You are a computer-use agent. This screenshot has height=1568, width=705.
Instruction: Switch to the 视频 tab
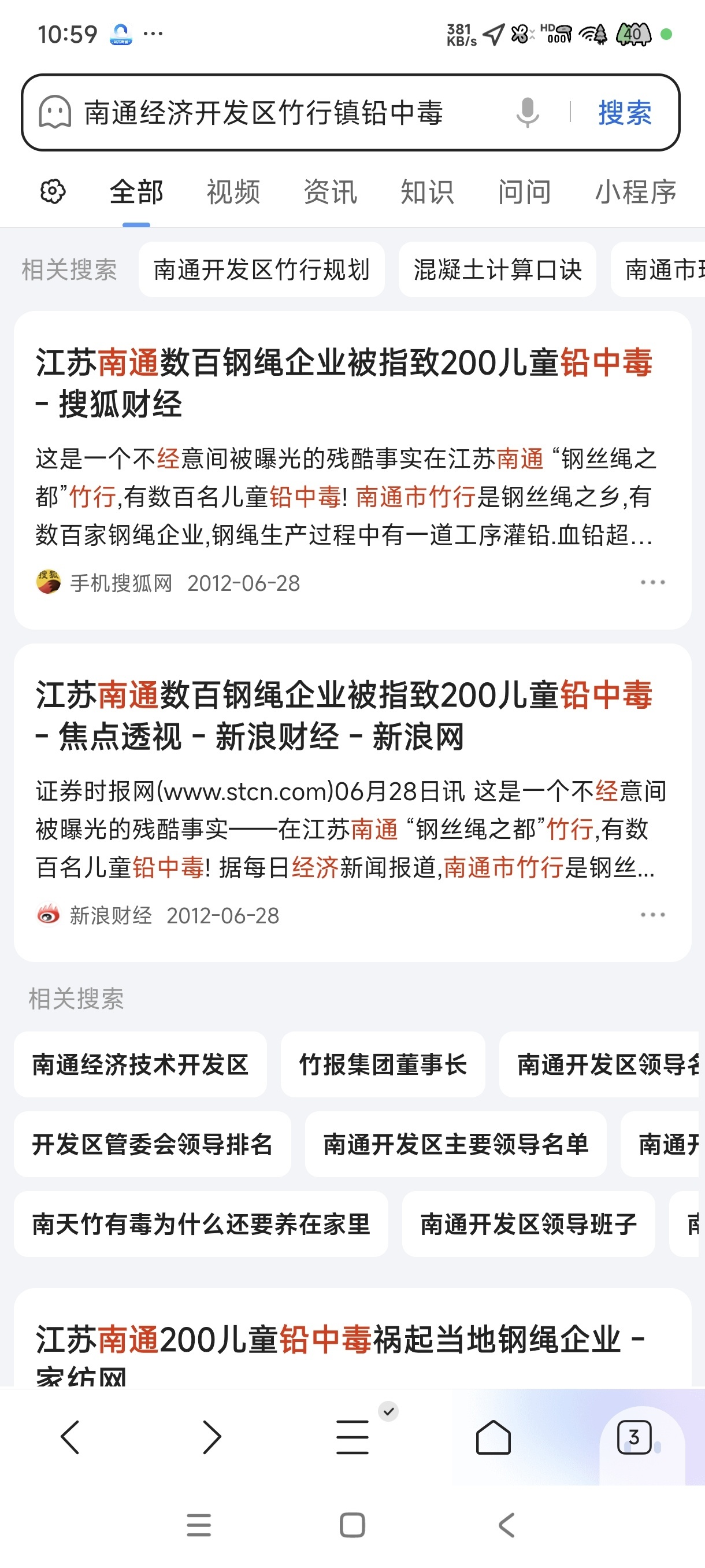[x=233, y=193]
